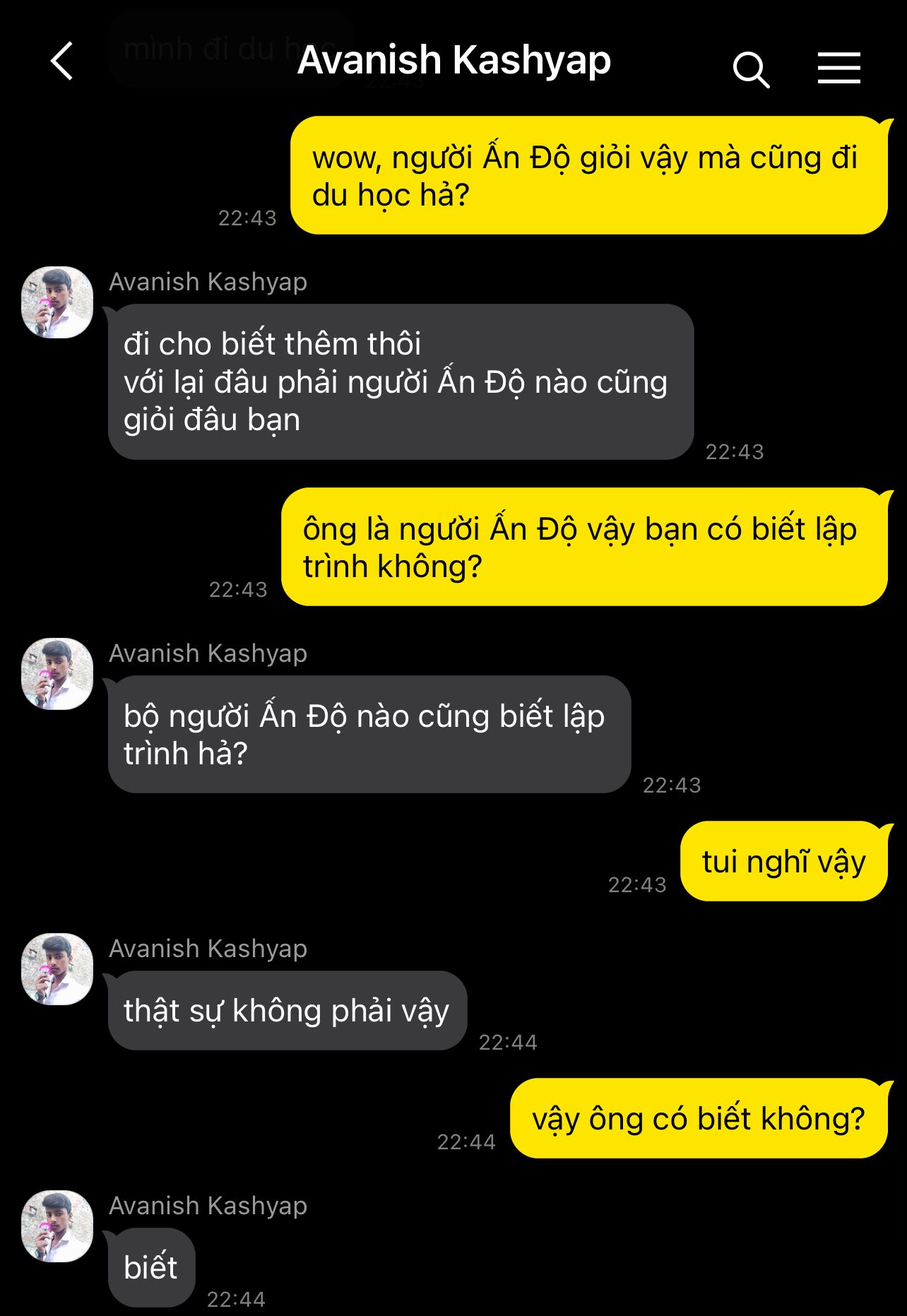The image size is (907, 1316).
Task: Tap Avanish's avatar next to "thật sự không phải vậy"
Action: tap(57, 969)
